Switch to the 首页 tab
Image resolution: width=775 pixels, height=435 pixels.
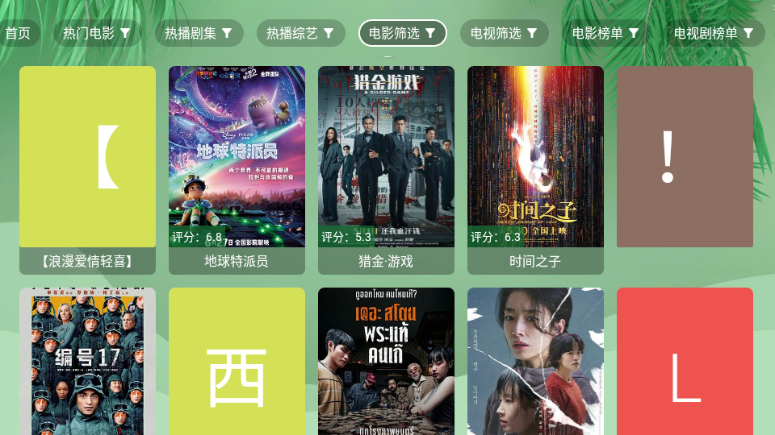(17, 33)
